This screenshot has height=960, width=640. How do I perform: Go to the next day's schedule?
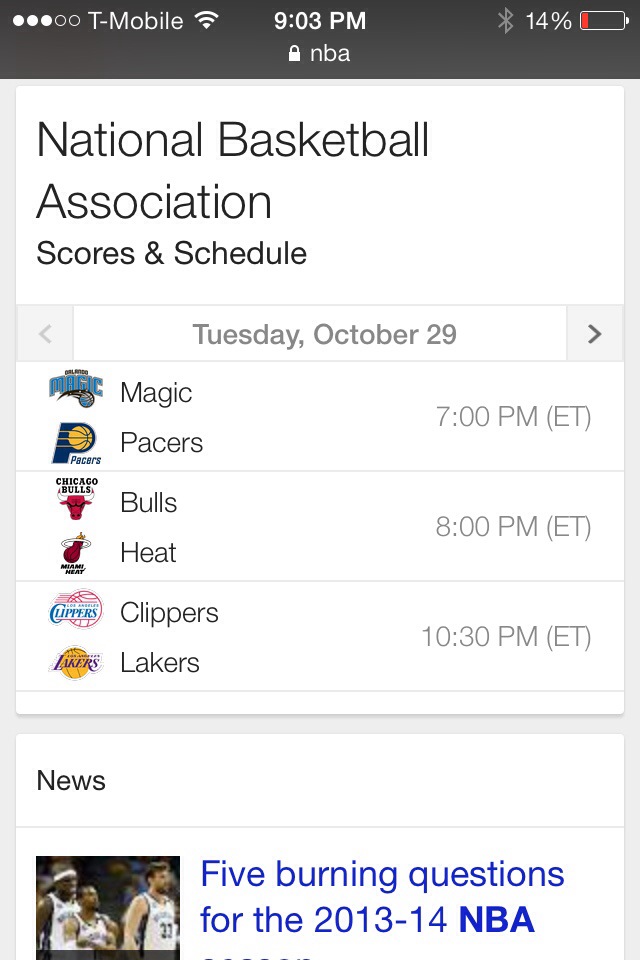(594, 334)
